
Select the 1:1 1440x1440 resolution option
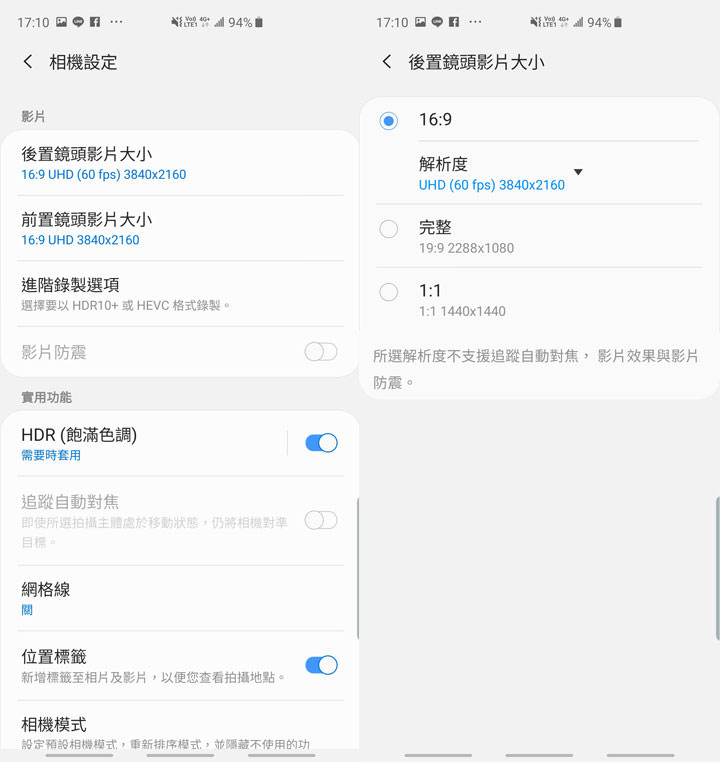click(x=389, y=292)
